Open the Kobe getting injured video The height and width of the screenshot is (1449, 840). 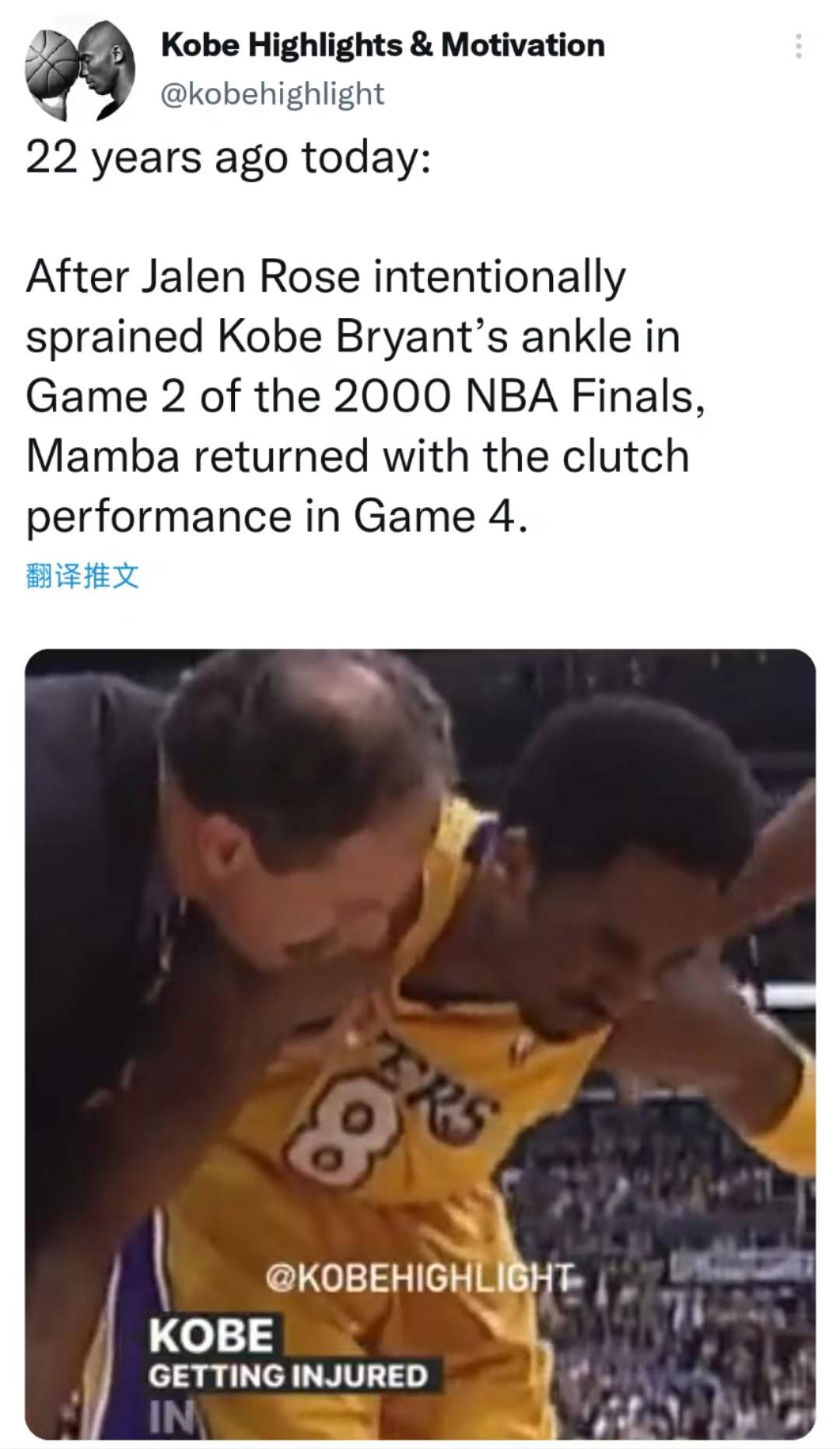coord(420,1042)
